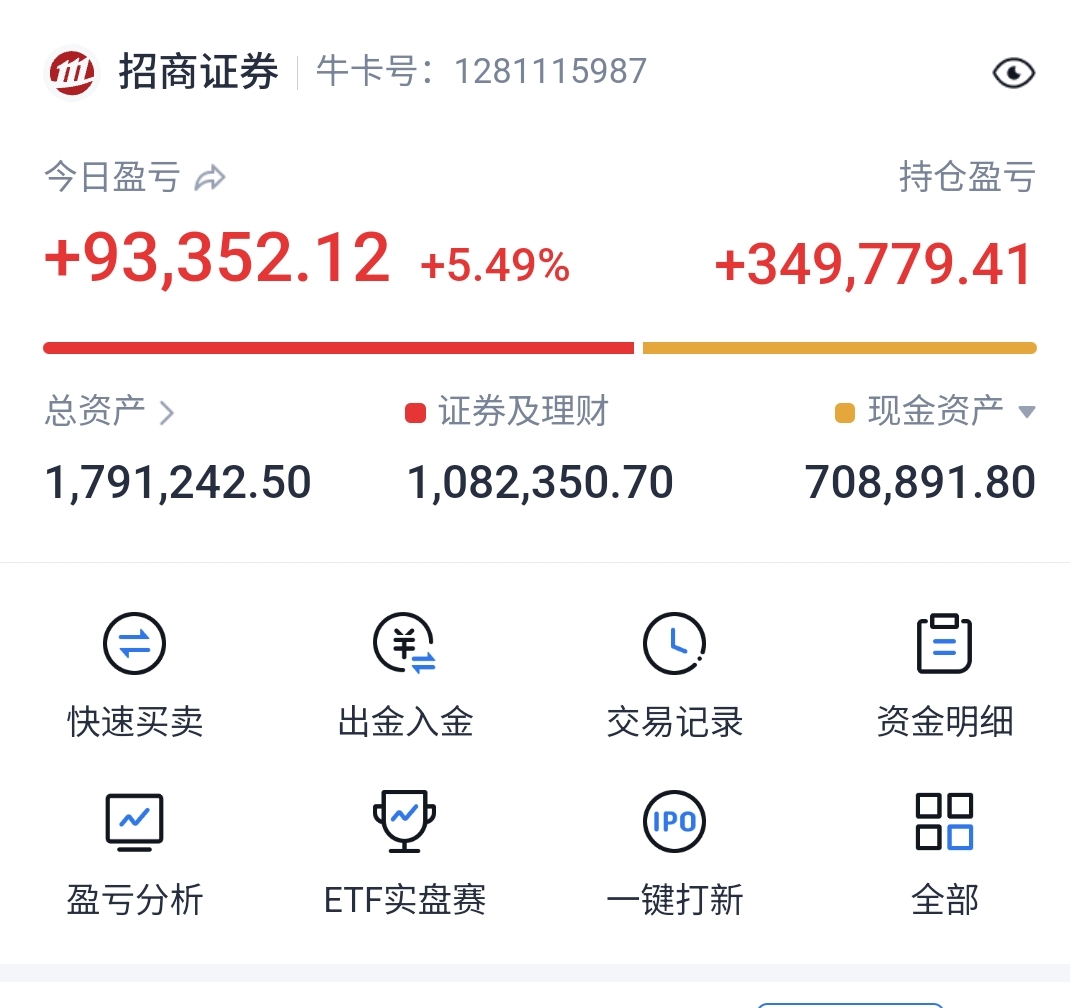Open 总资产 details

tap(110, 411)
